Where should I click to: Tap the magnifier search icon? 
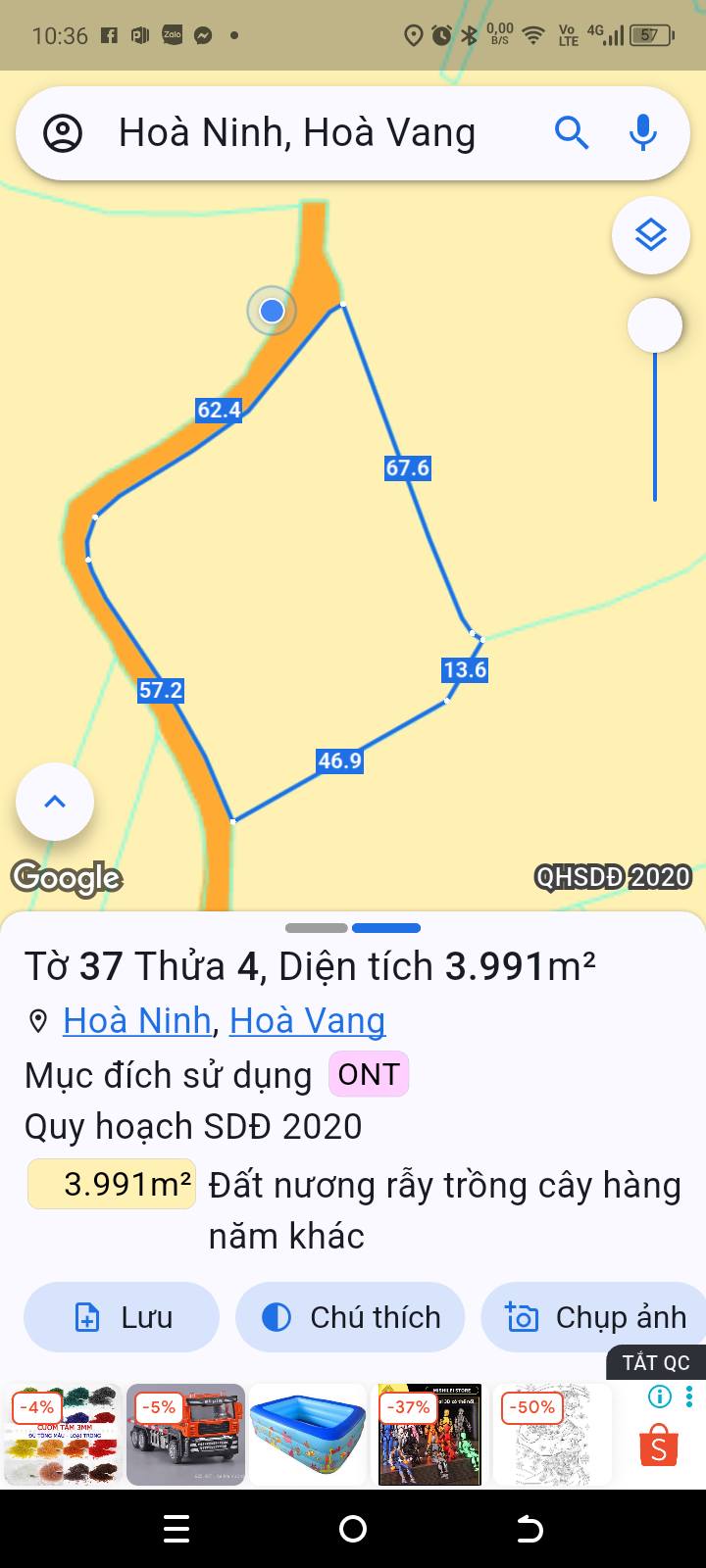[572, 131]
